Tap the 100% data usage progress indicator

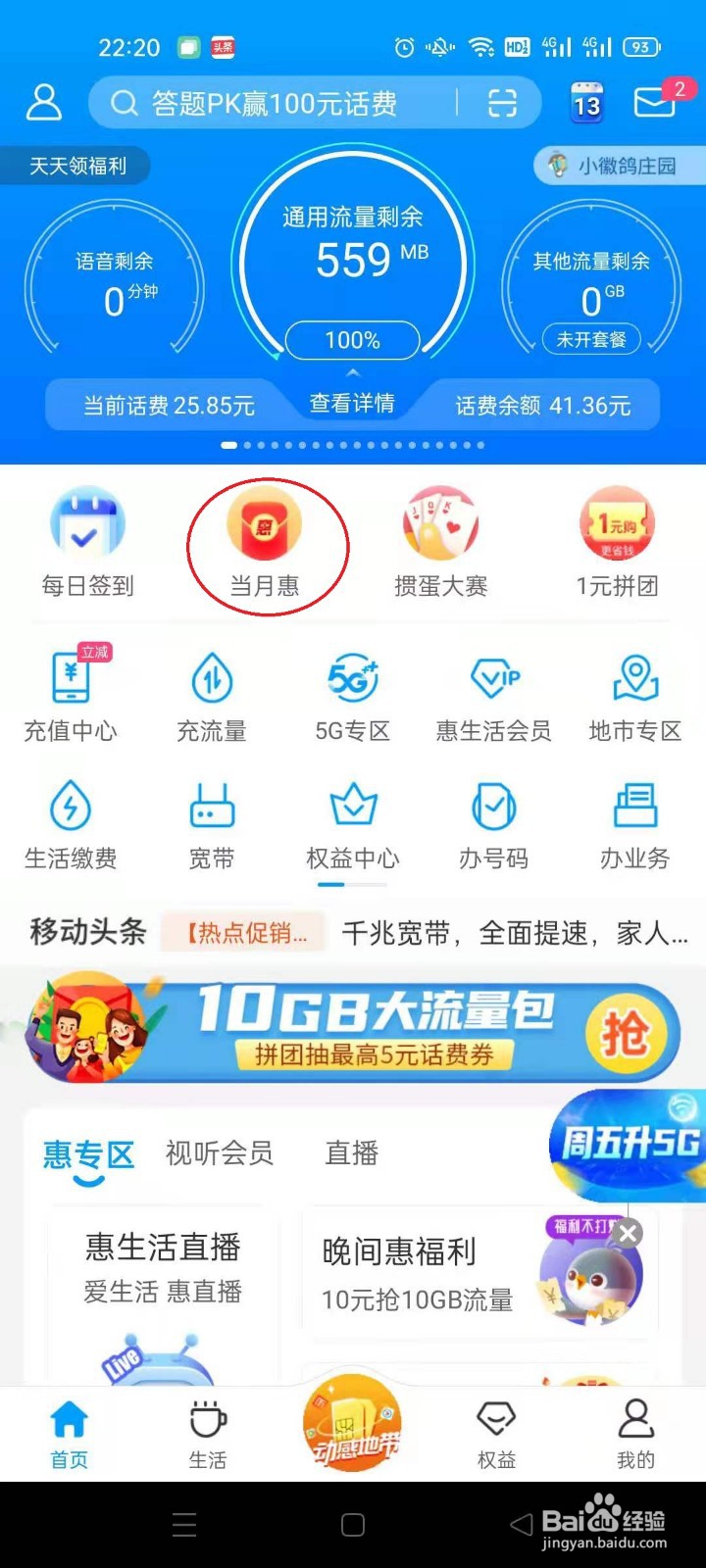coord(352,340)
